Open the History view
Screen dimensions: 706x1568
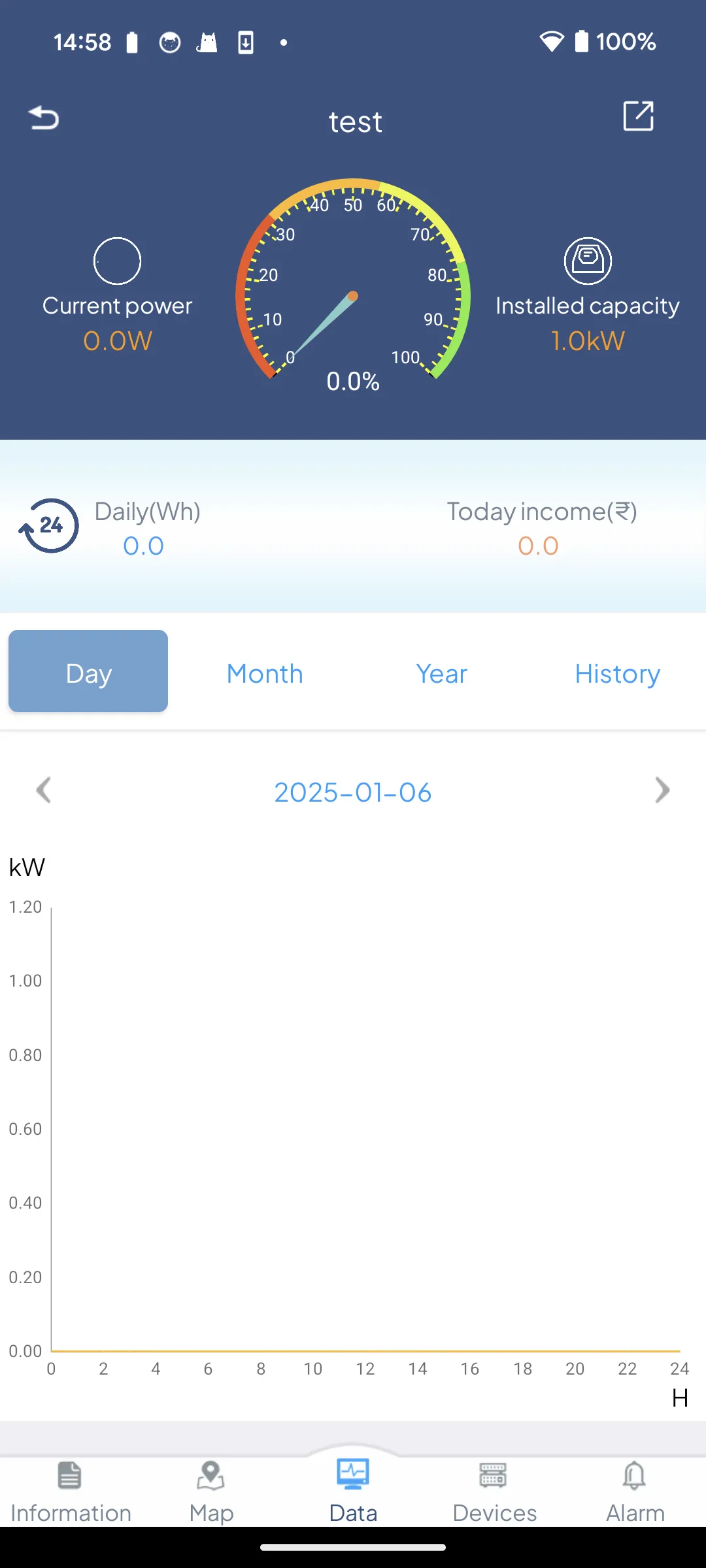click(x=617, y=673)
